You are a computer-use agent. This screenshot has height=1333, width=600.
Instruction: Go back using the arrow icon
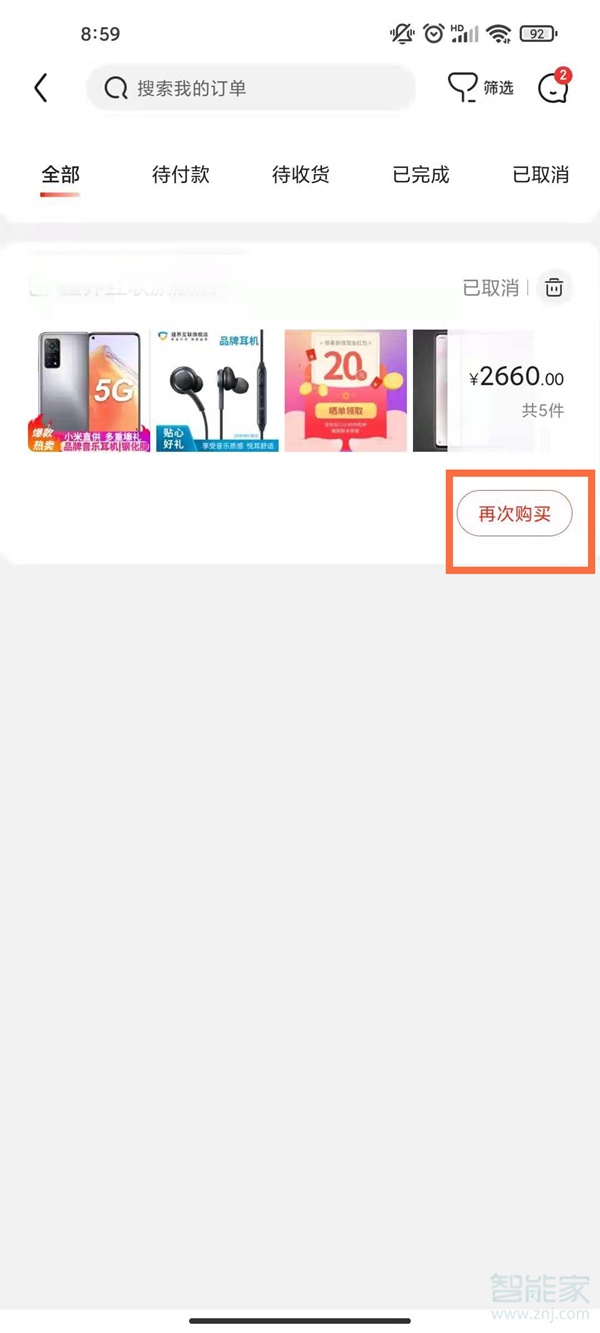pyautogui.click(x=41, y=88)
